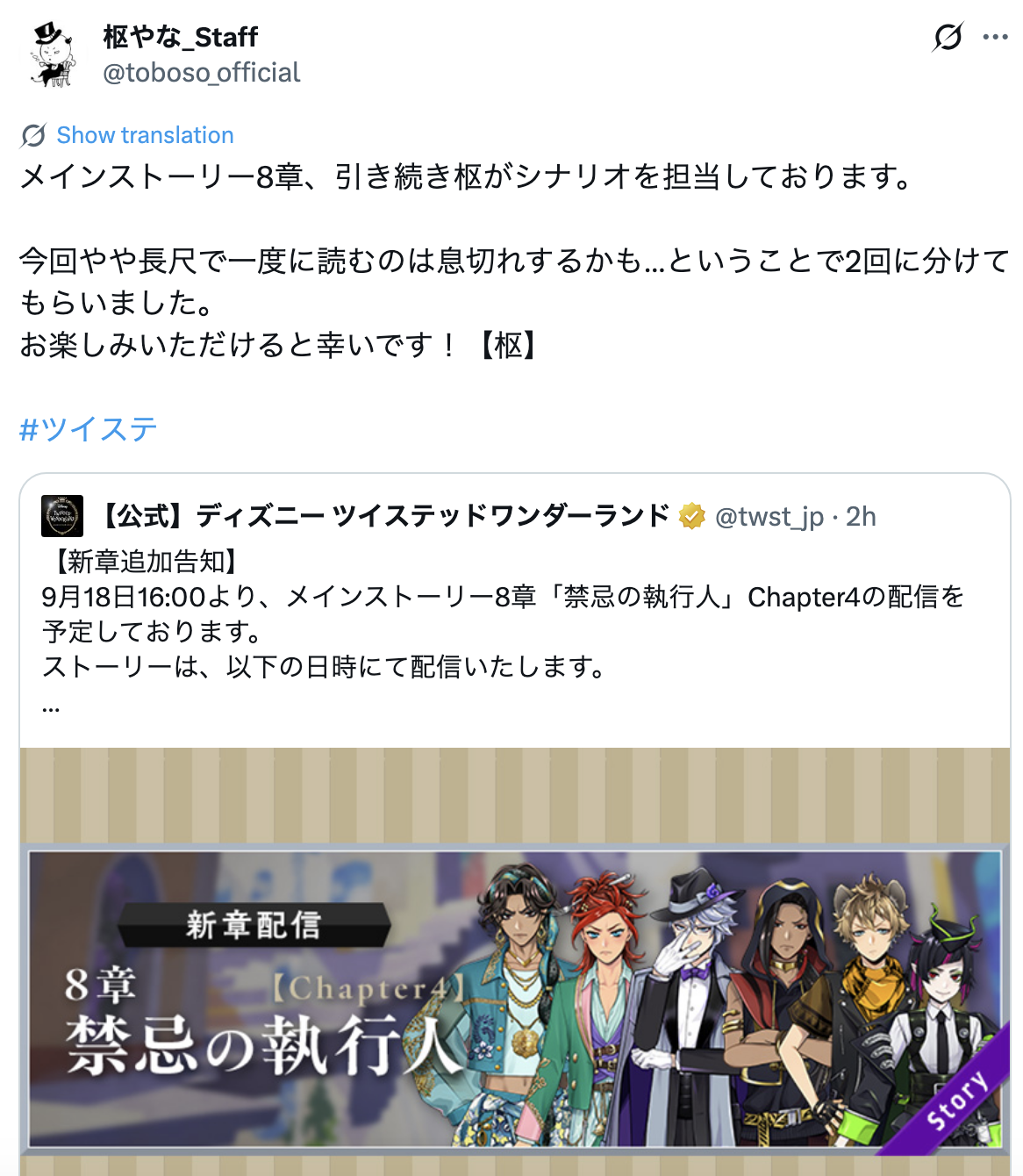
Task: Tap Show translation
Action: 145,135
